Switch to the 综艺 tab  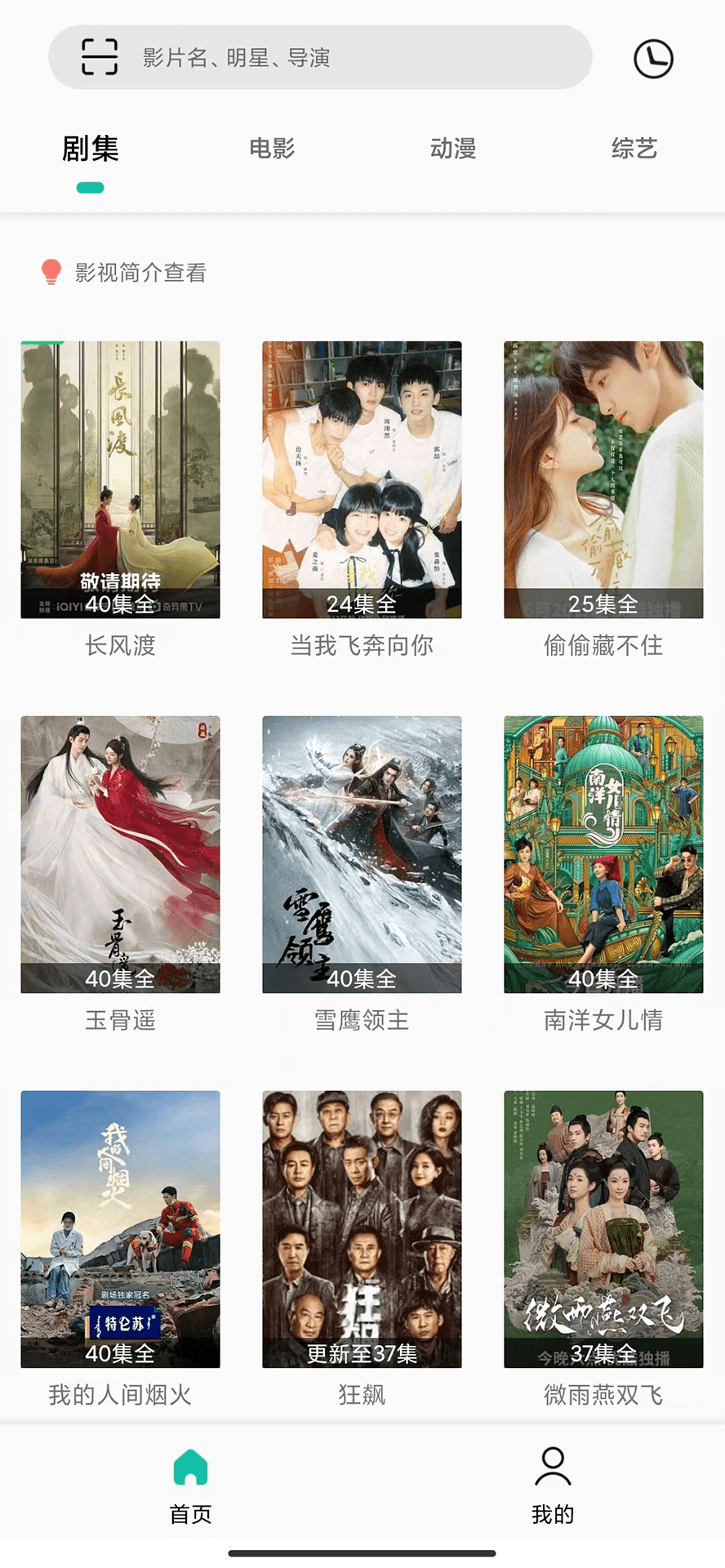point(634,149)
